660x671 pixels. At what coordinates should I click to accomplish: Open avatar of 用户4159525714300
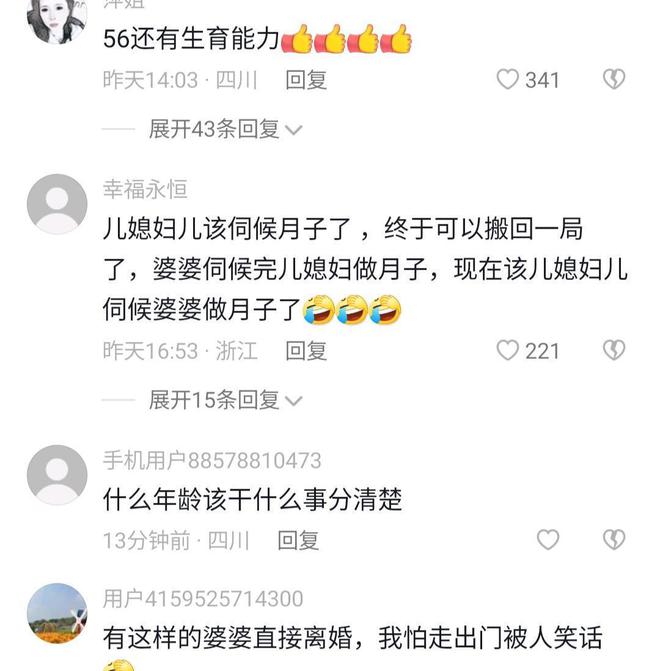pyautogui.click(x=57, y=612)
